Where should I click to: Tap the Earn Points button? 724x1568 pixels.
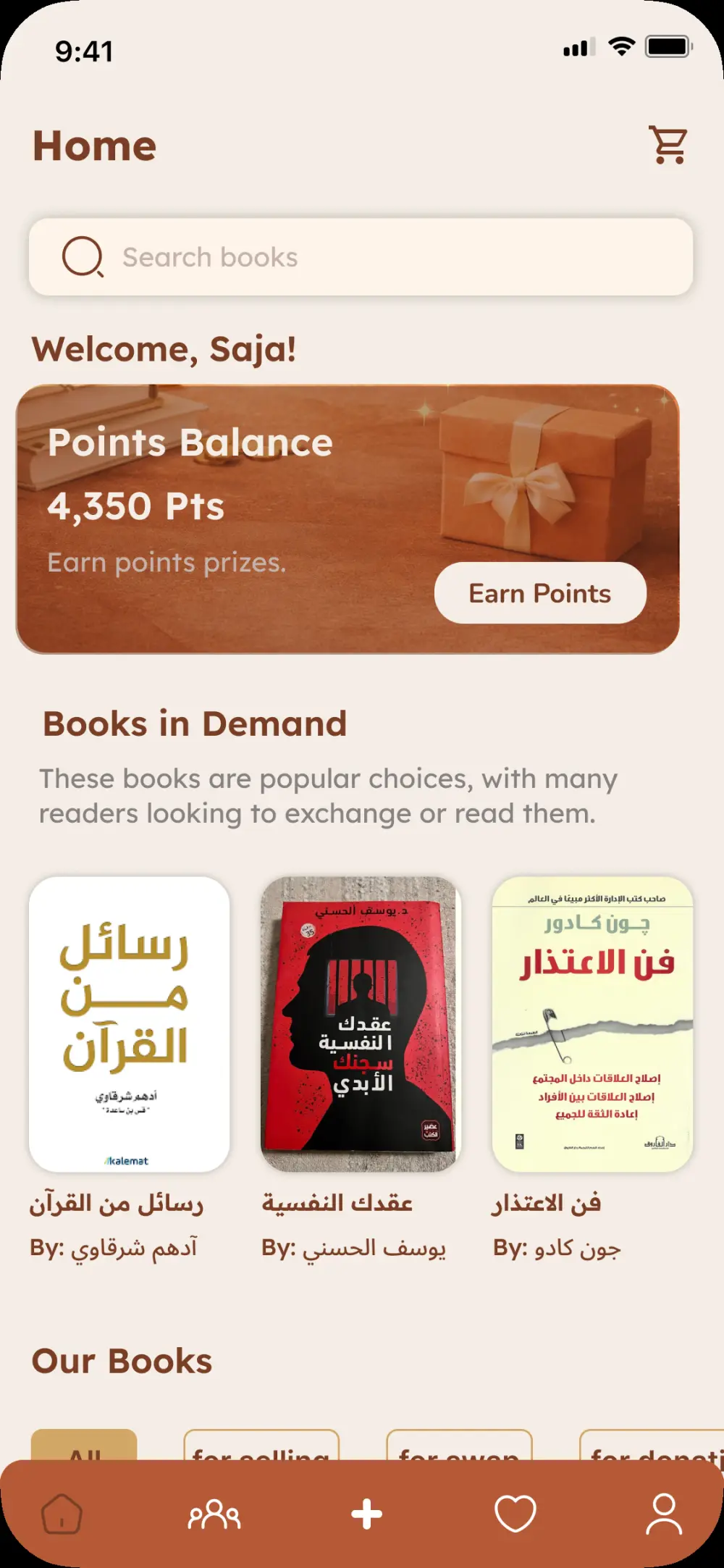[539, 593]
